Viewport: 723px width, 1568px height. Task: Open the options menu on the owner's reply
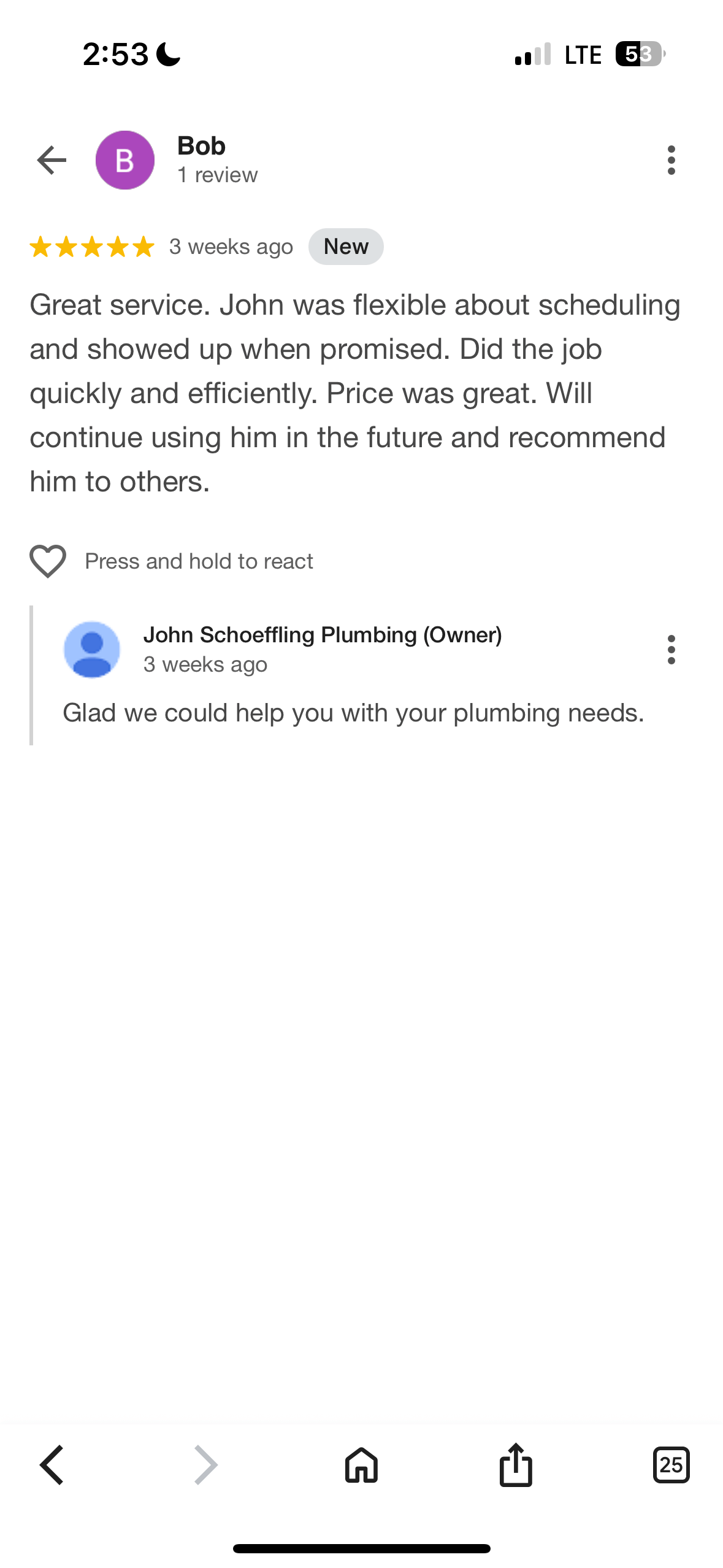click(x=671, y=649)
